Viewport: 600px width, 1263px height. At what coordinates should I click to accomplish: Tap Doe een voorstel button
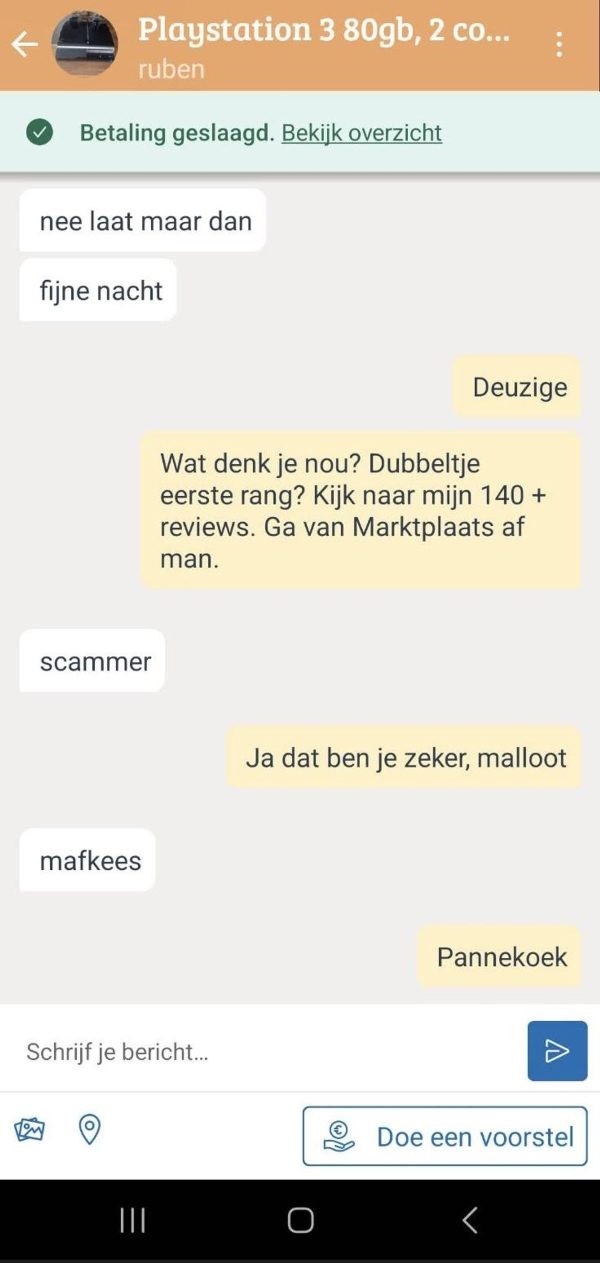click(445, 1136)
